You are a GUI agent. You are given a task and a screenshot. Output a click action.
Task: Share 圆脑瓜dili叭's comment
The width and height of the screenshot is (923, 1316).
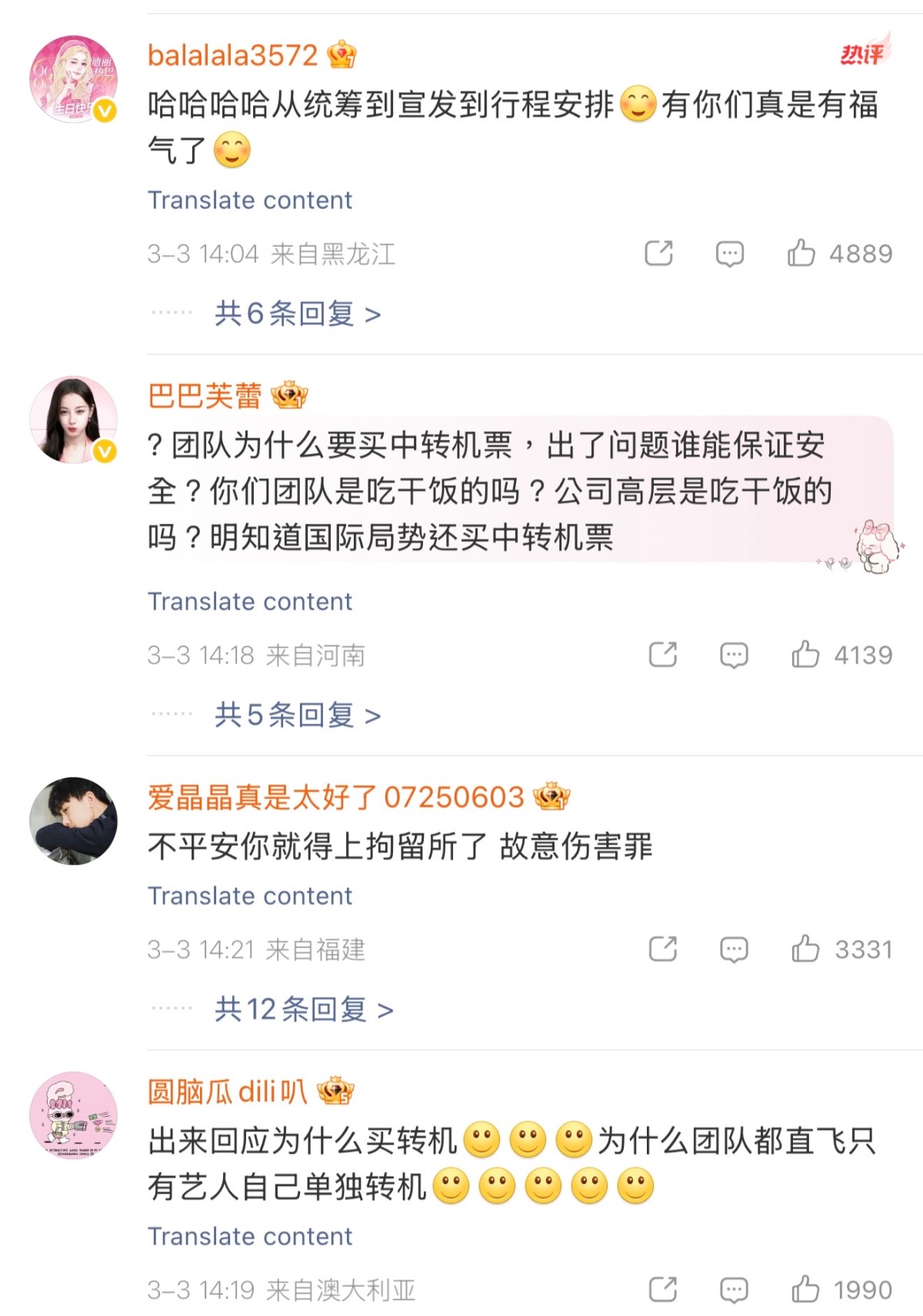tap(663, 1289)
